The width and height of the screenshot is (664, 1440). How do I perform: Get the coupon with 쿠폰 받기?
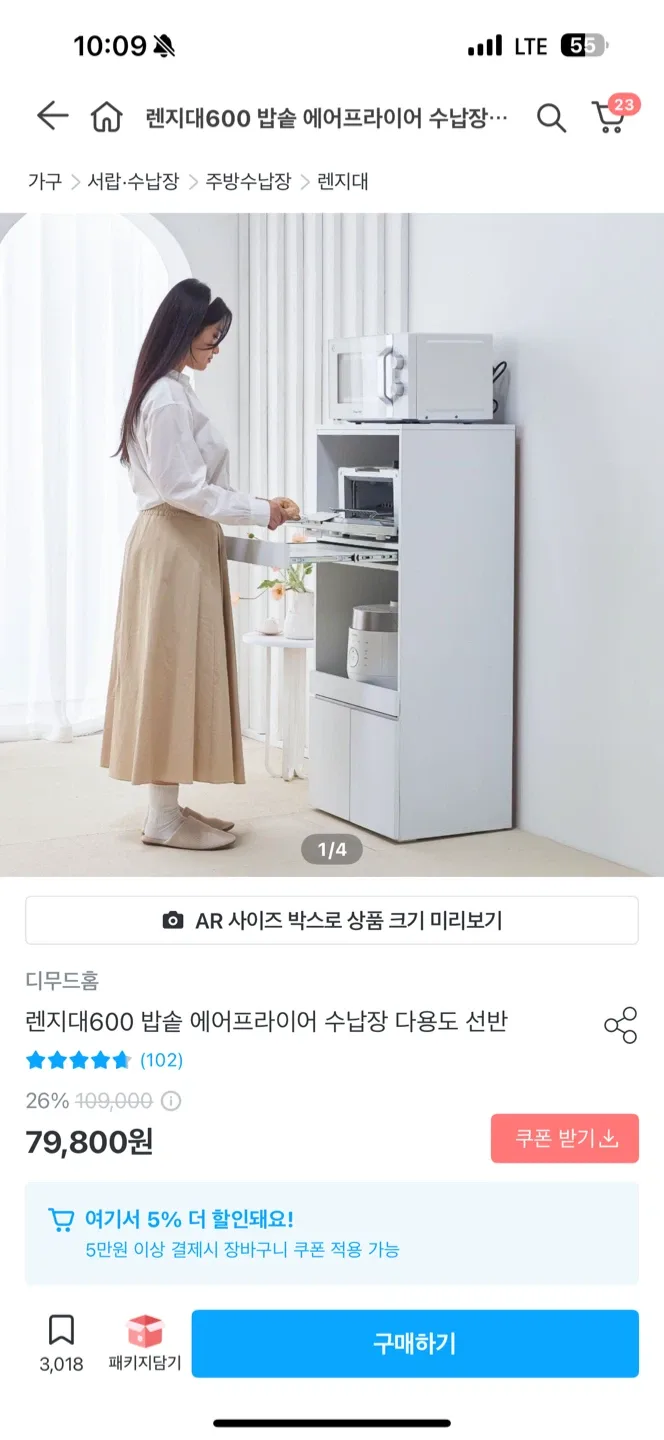(565, 1138)
